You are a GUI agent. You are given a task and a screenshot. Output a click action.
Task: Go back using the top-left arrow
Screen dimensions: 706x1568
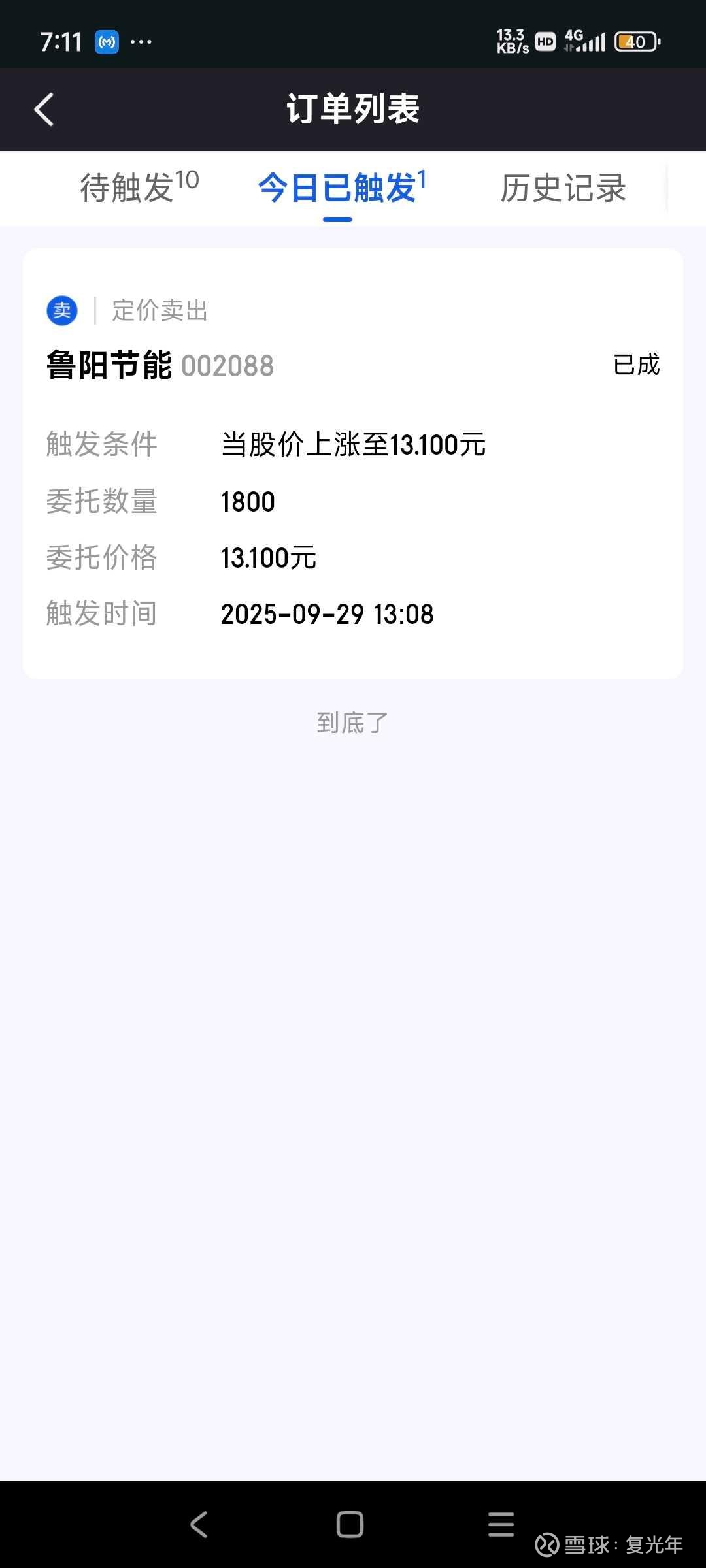(44, 109)
